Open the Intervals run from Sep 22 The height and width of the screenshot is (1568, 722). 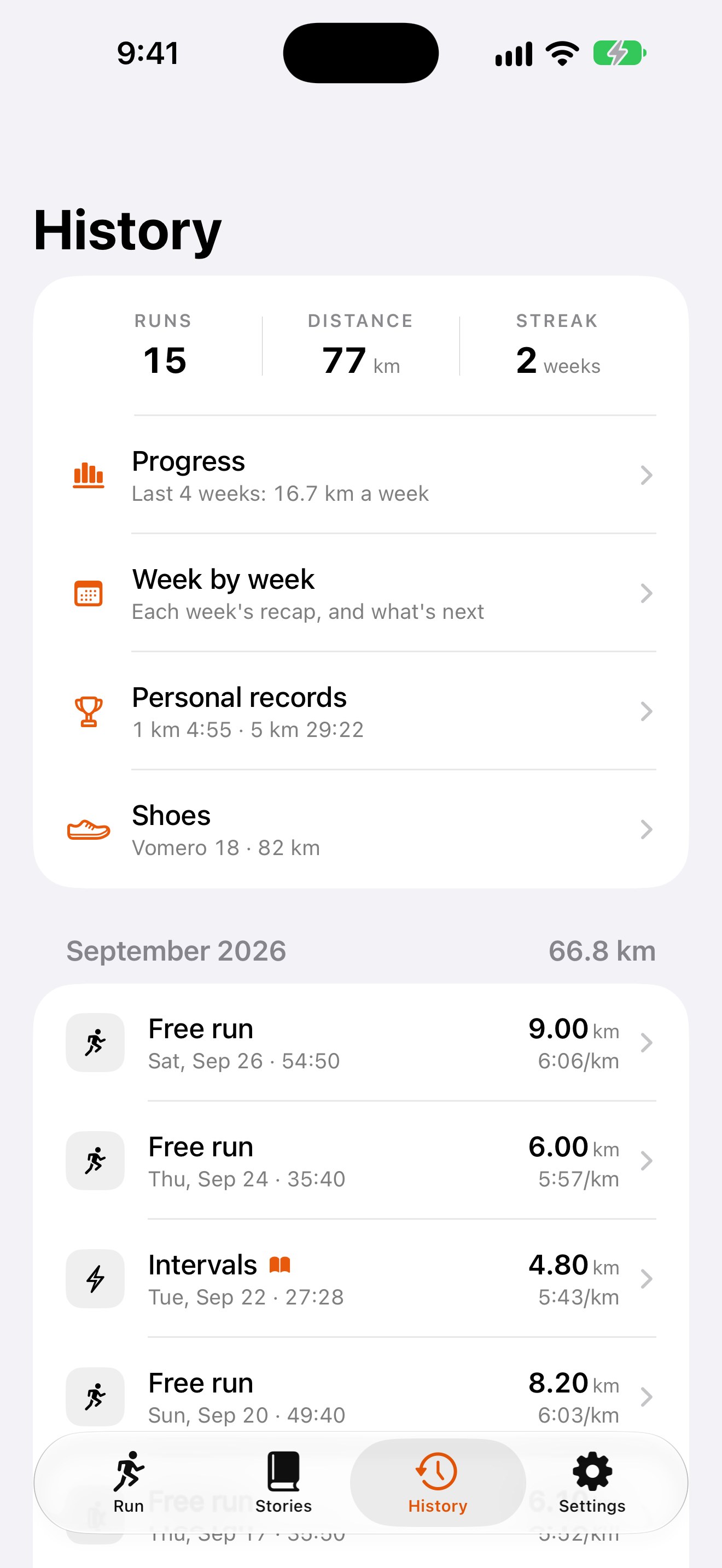click(361, 1279)
